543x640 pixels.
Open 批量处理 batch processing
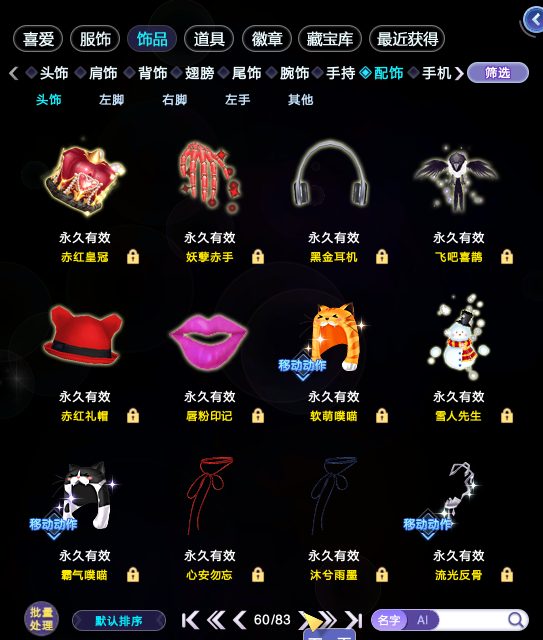[x=41, y=619]
